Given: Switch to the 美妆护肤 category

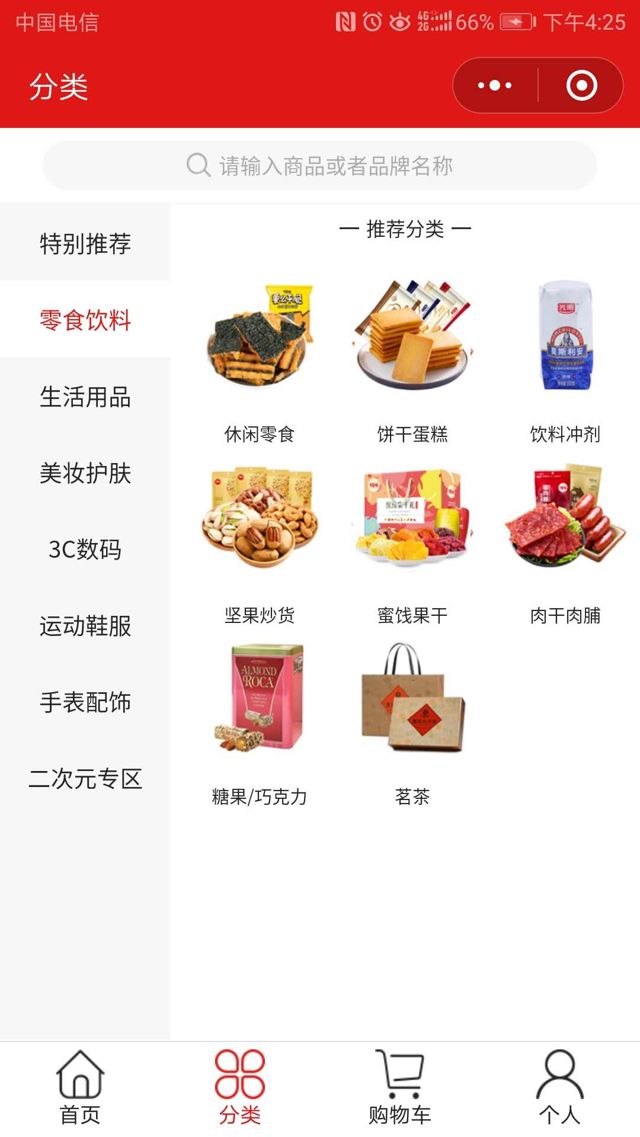Looking at the screenshot, I should coord(85,473).
